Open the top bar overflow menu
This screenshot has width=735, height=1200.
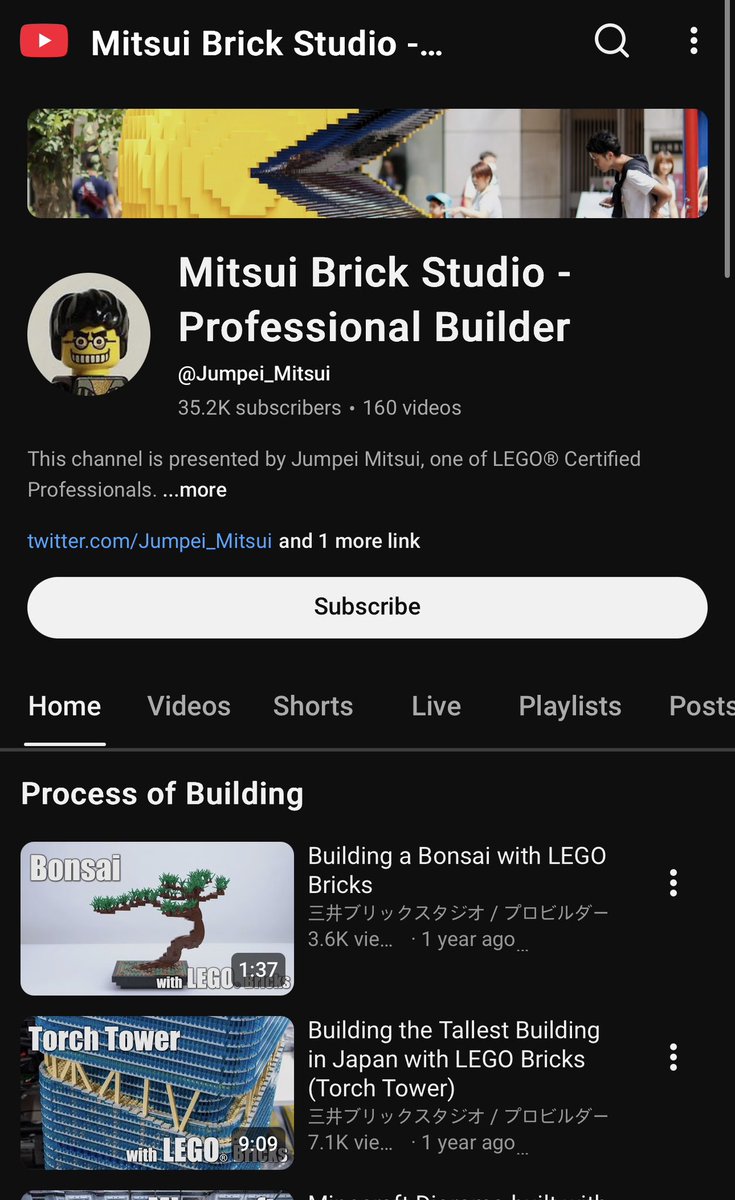[693, 41]
